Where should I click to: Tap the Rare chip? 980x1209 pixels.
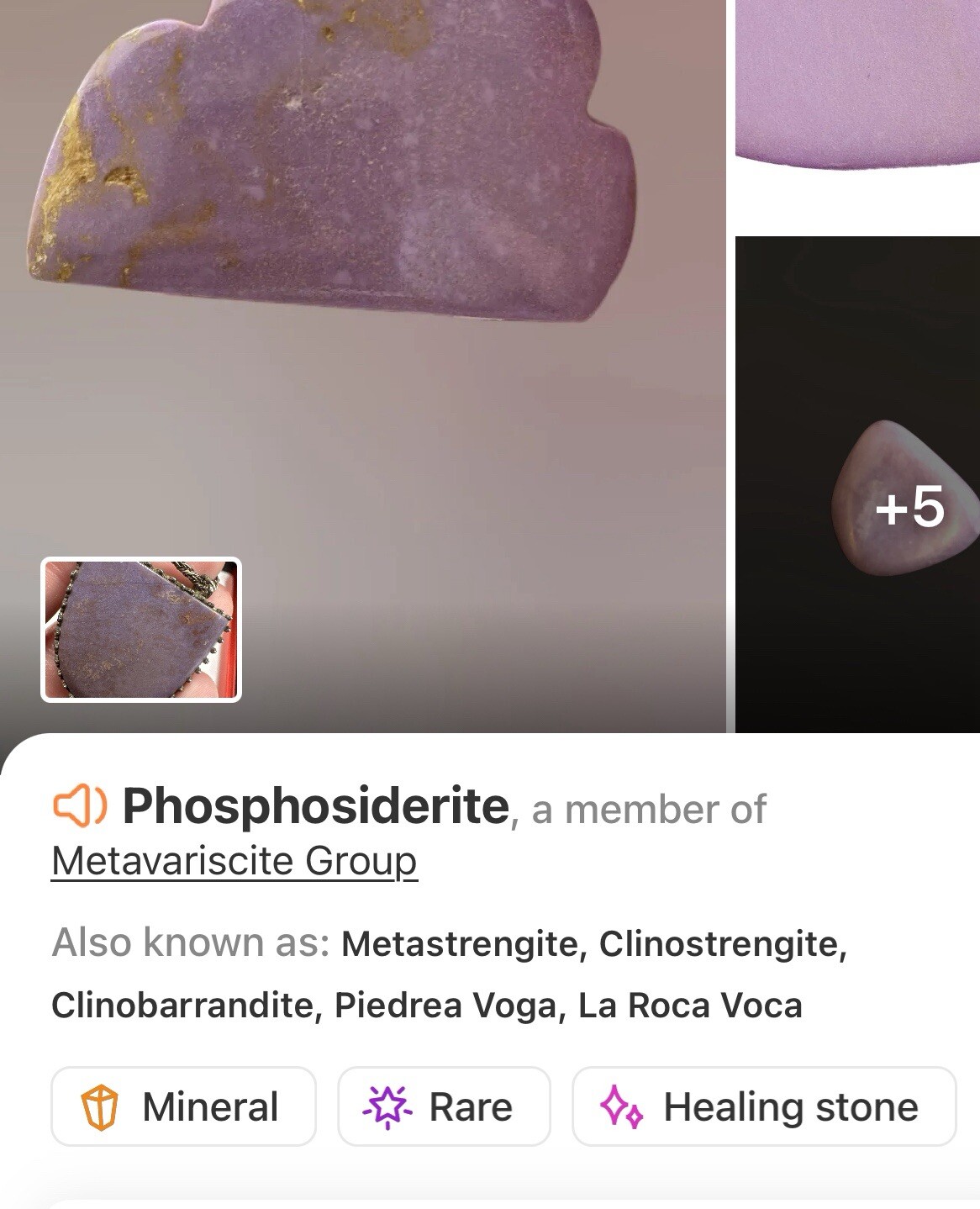point(444,1106)
